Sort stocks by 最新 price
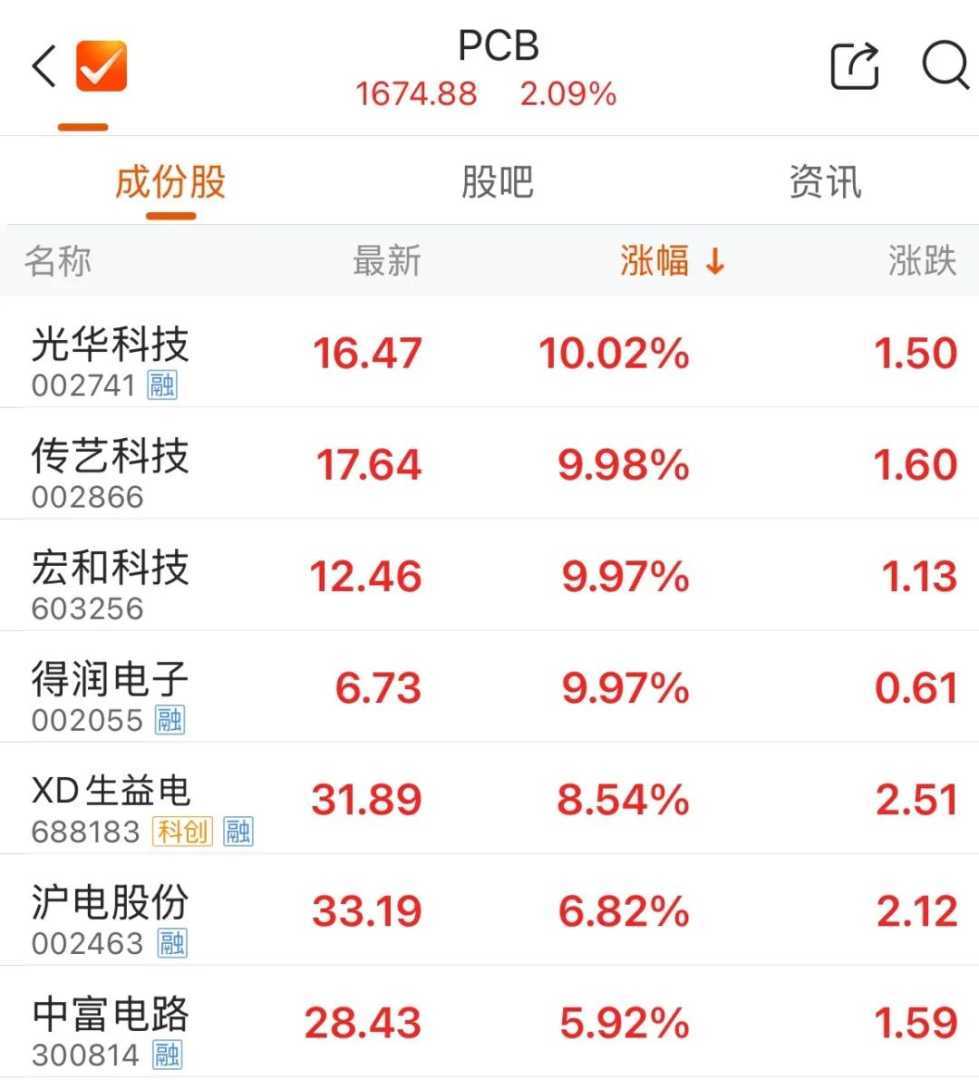The width and height of the screenshot is (979, 1080). [387, 262]
